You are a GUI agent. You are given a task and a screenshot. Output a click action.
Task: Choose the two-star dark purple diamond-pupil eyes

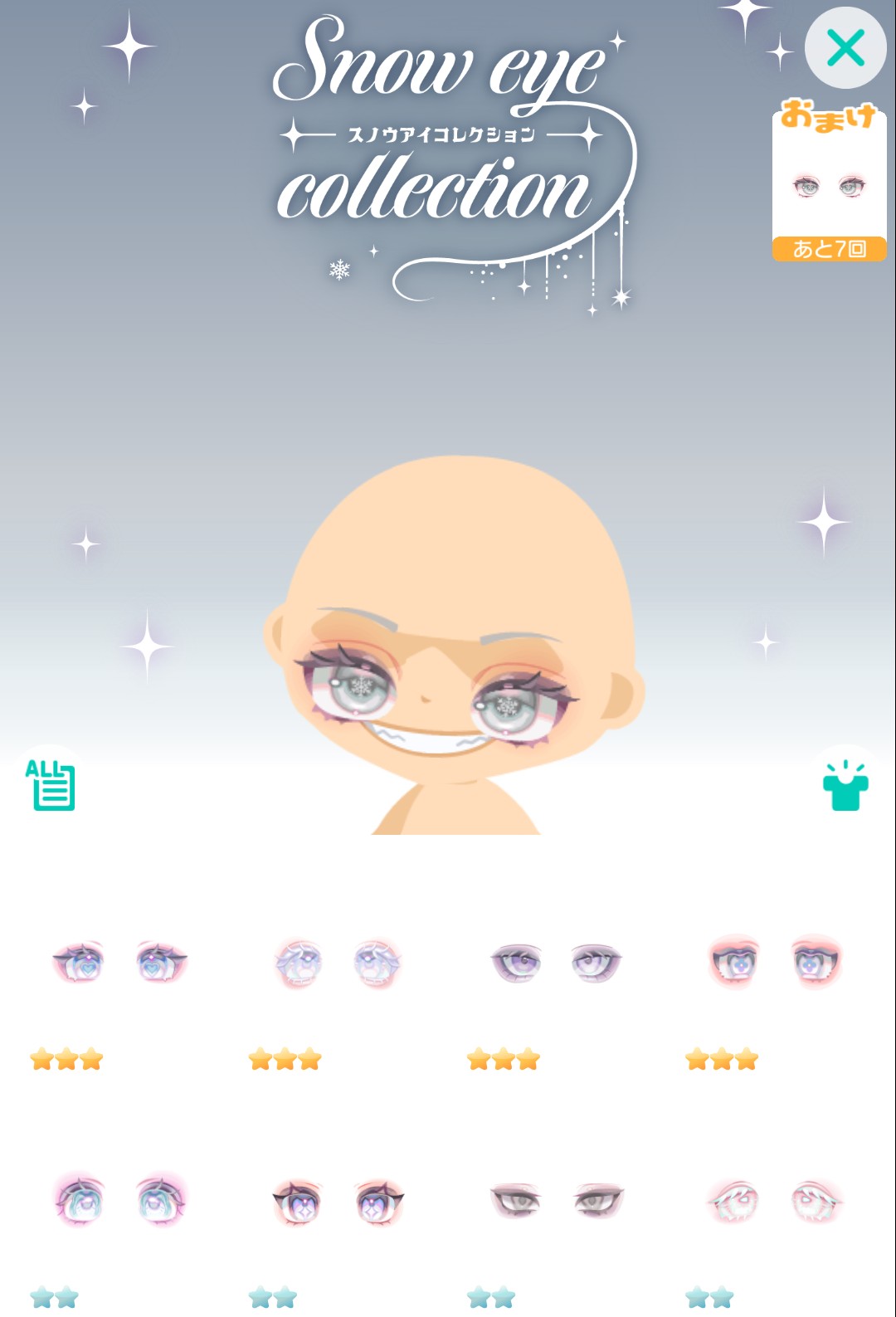click(338, 1201)
